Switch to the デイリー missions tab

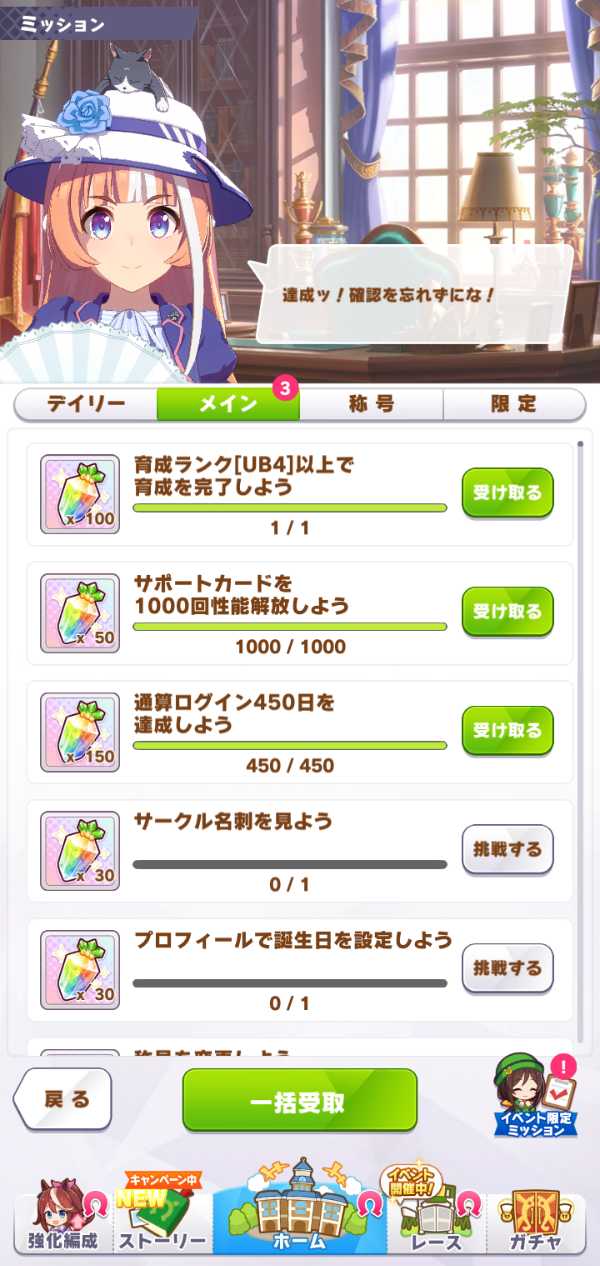point(86,404)
